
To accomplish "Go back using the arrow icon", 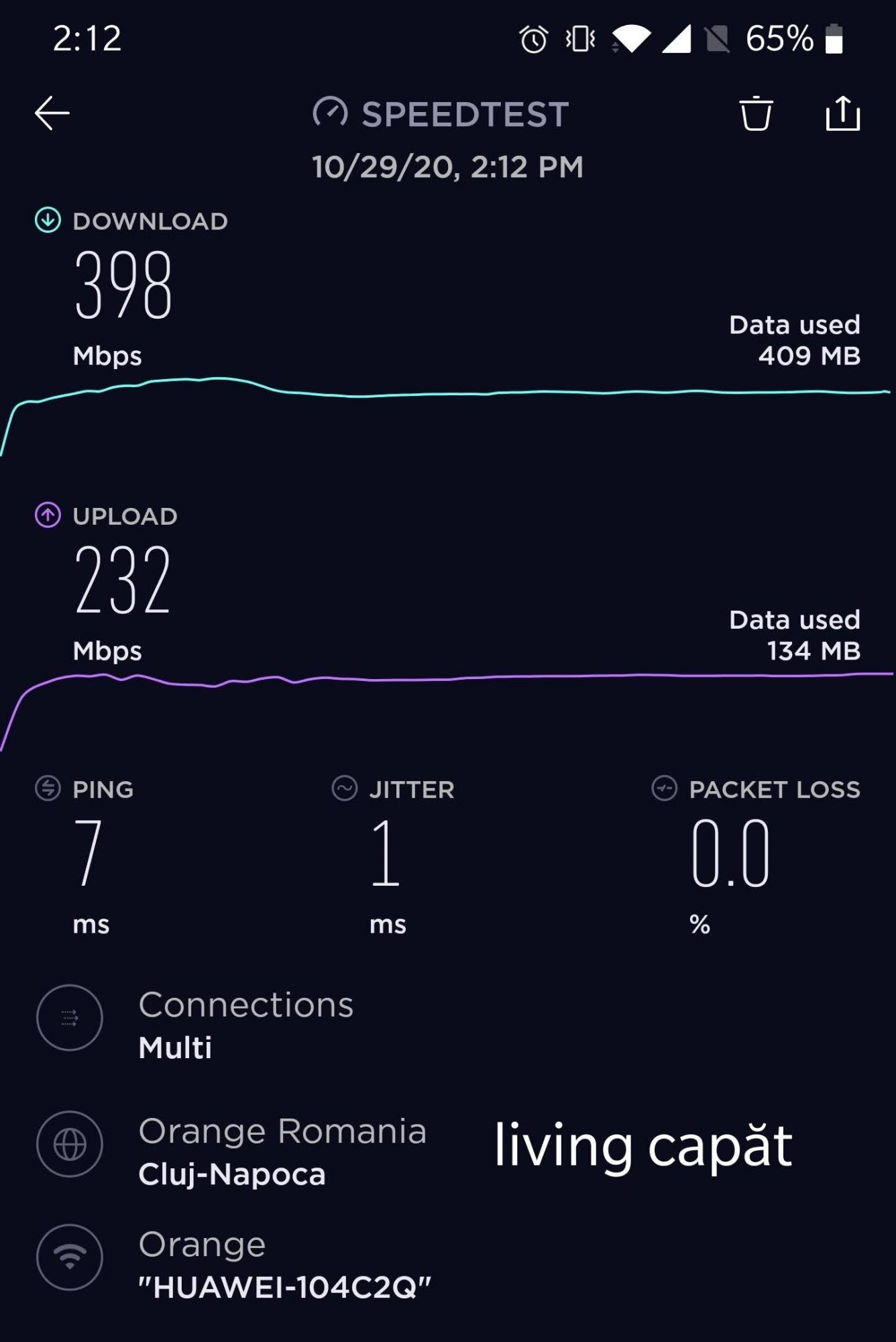I will coord(52,113).
